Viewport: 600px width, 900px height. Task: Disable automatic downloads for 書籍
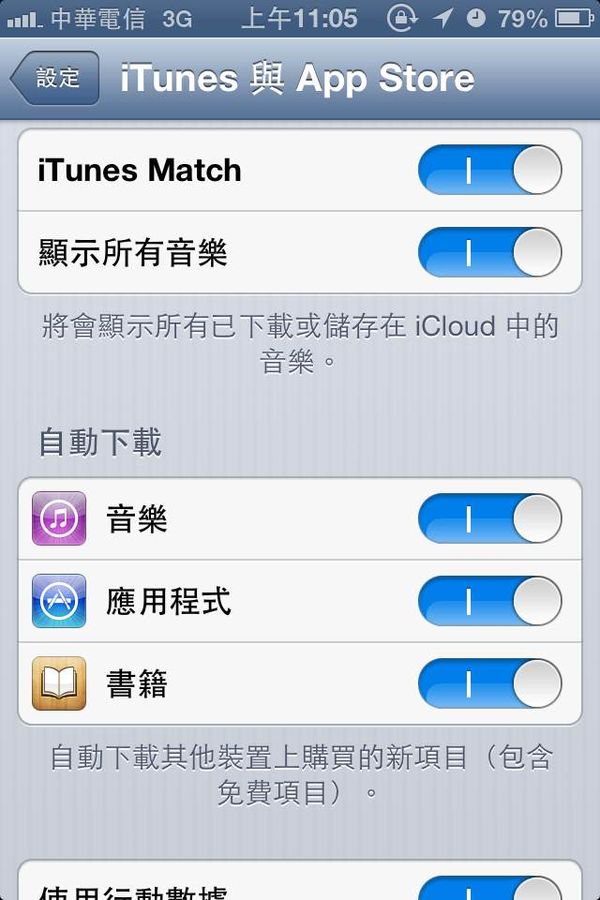click(x=489, y=684)
